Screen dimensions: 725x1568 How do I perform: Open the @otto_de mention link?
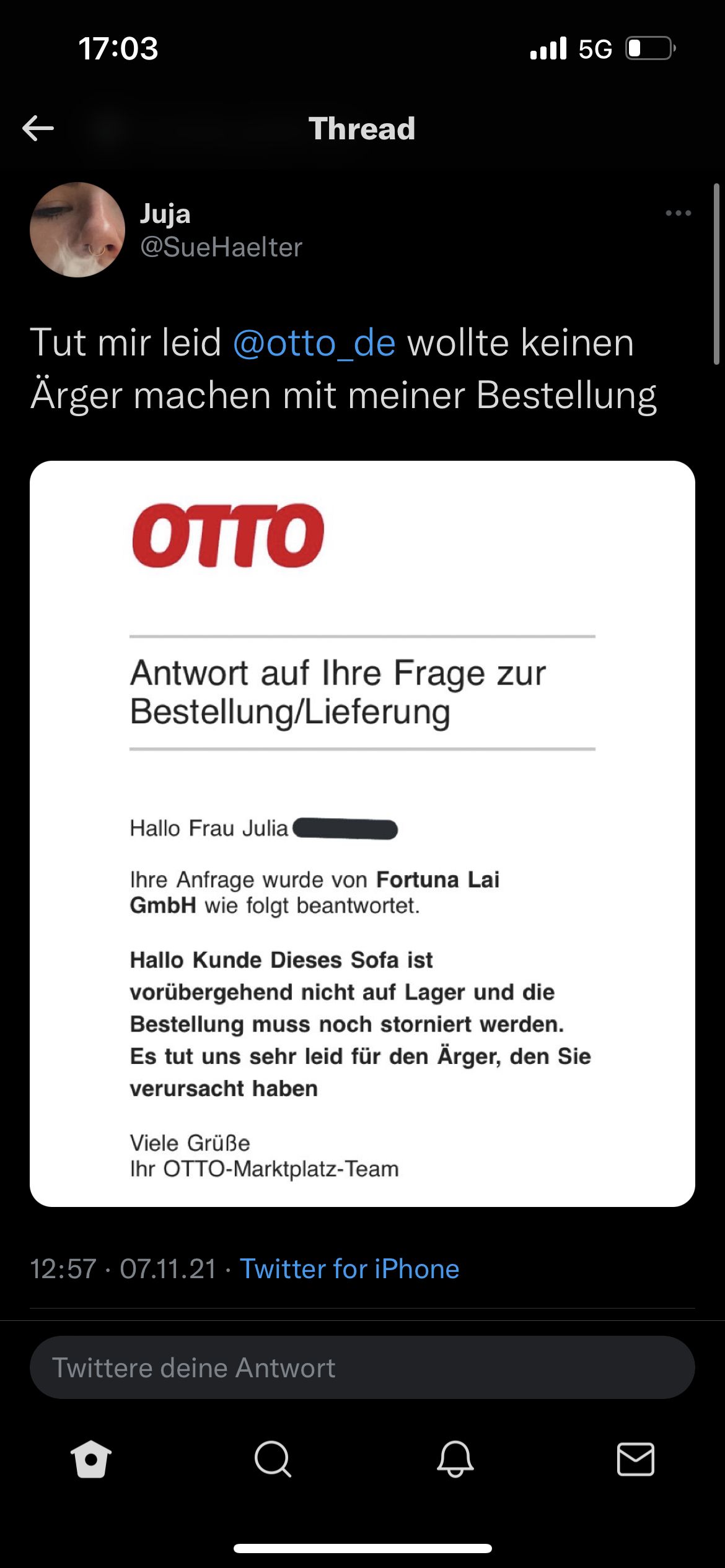pos(314,342)
